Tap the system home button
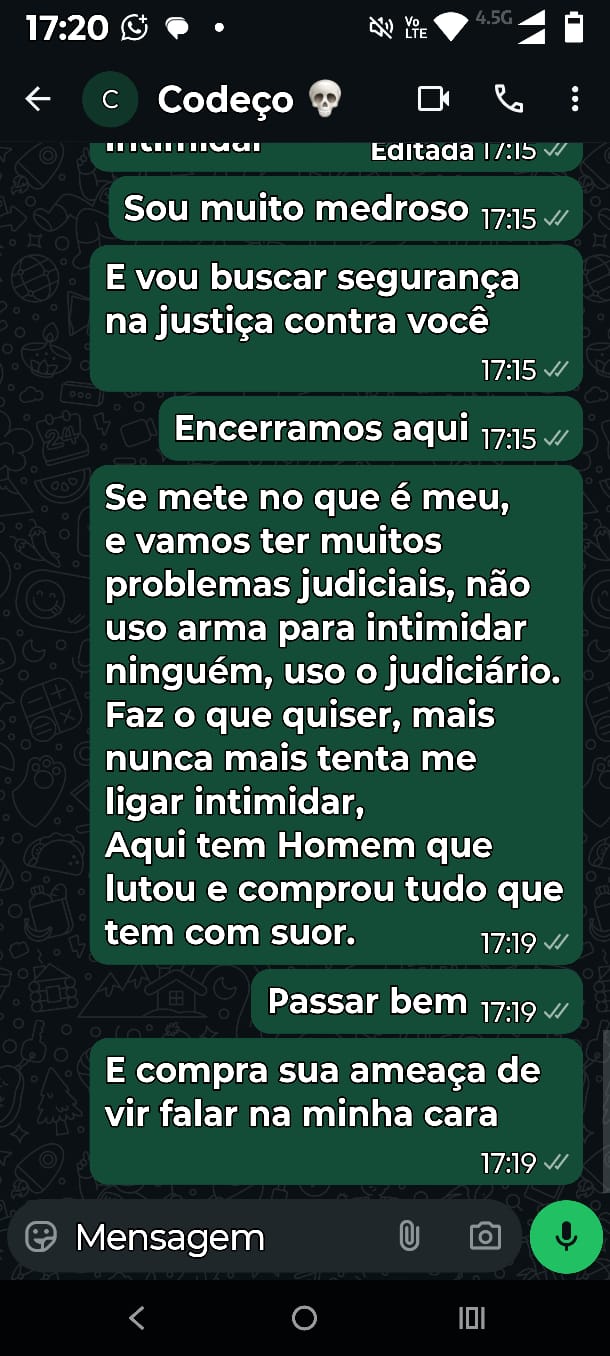Screen dimensions: 610x1356 pos(304,1318)
